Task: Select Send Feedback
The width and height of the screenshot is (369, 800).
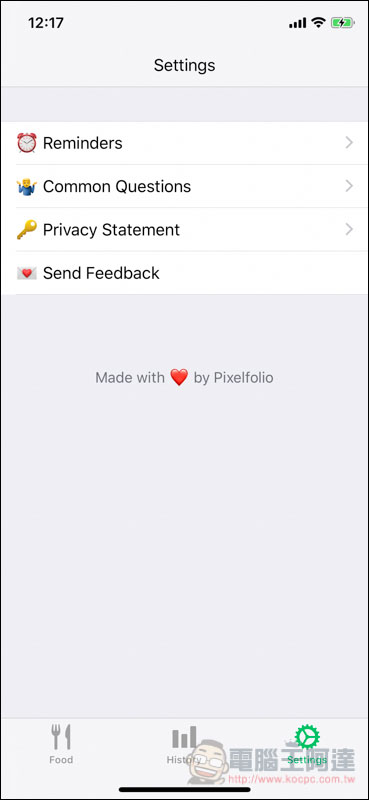Action: tap(184, 273)
